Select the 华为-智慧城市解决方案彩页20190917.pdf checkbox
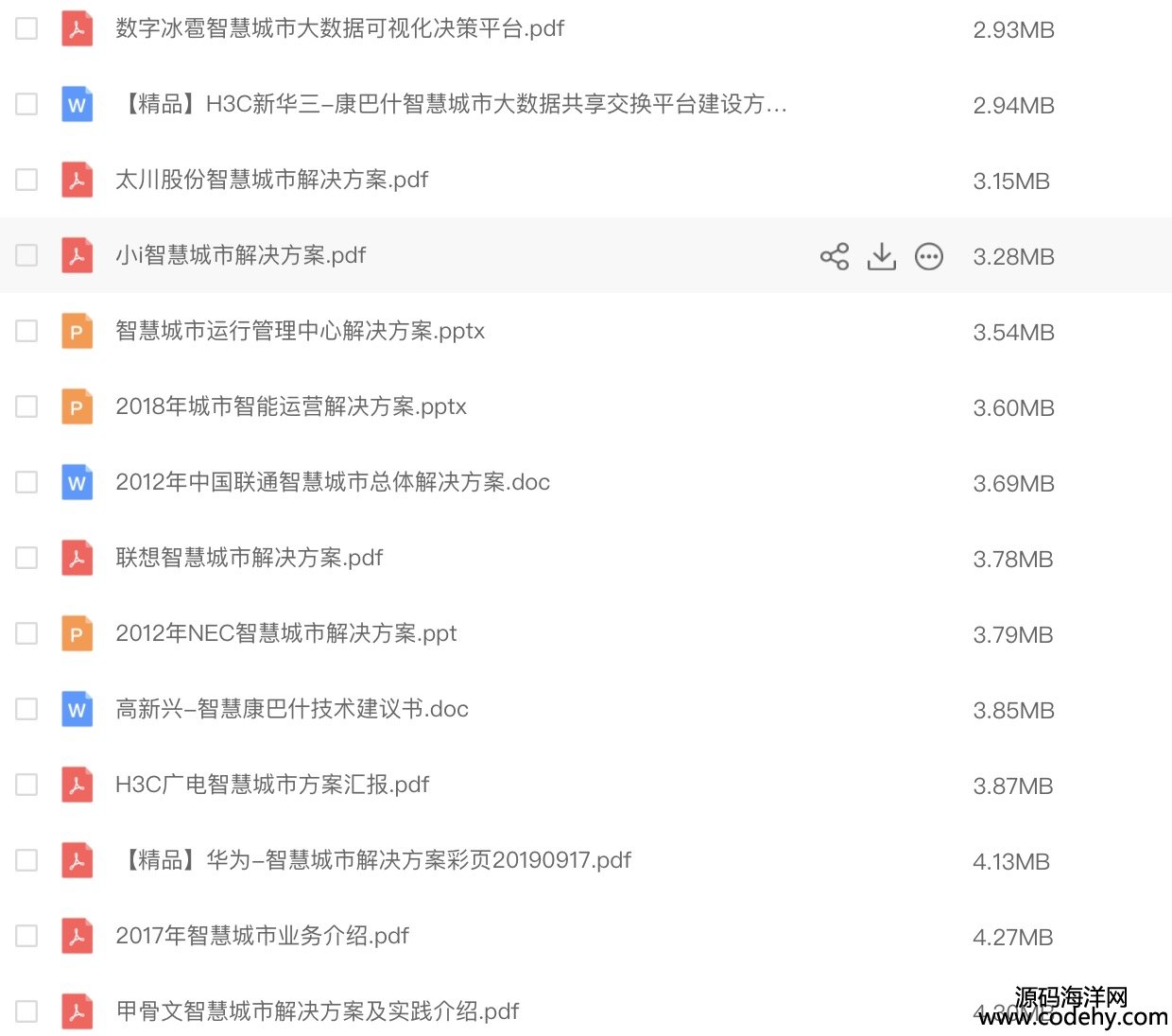This screenshot has height=1036, width=1172. point(26,860)
